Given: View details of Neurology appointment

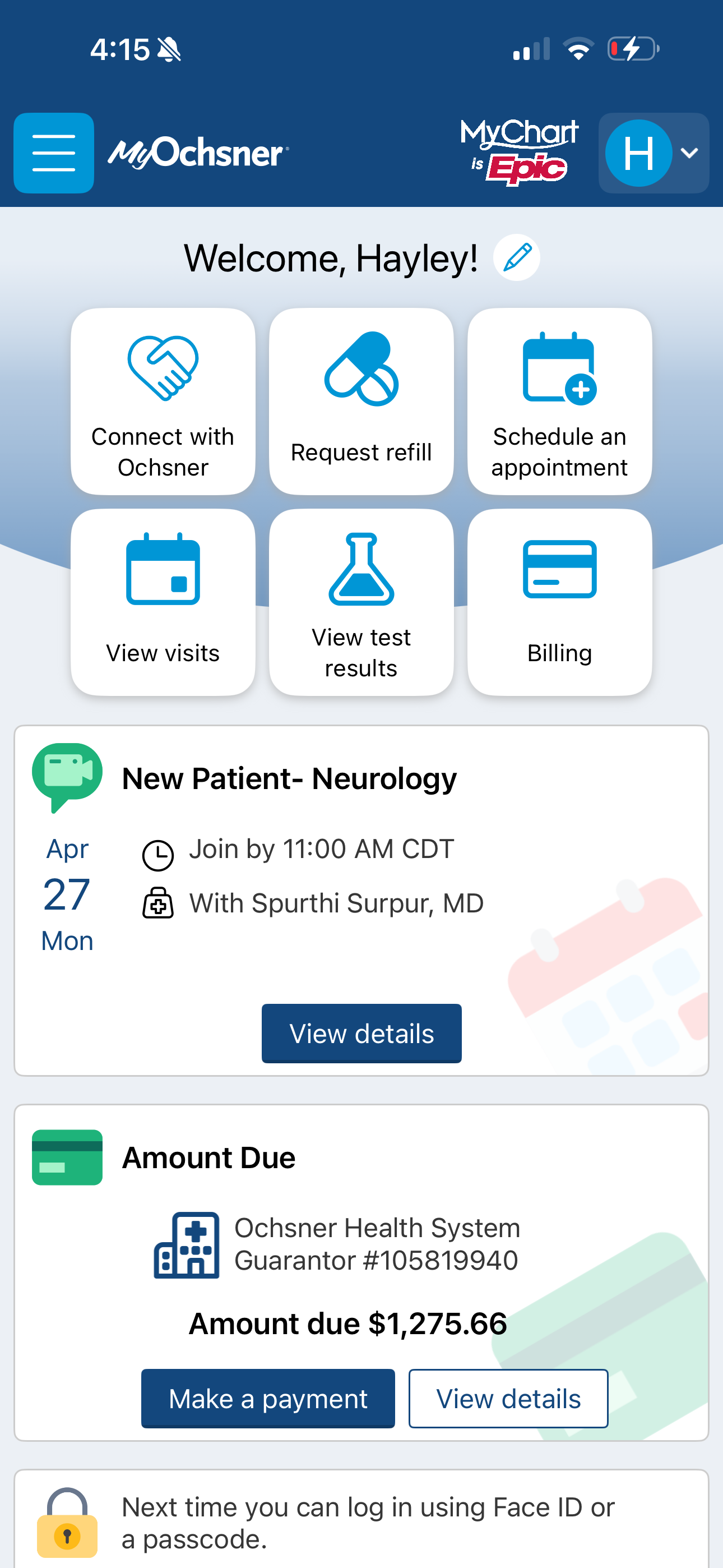Looking at the screenshot, I should pos(361,1034).
